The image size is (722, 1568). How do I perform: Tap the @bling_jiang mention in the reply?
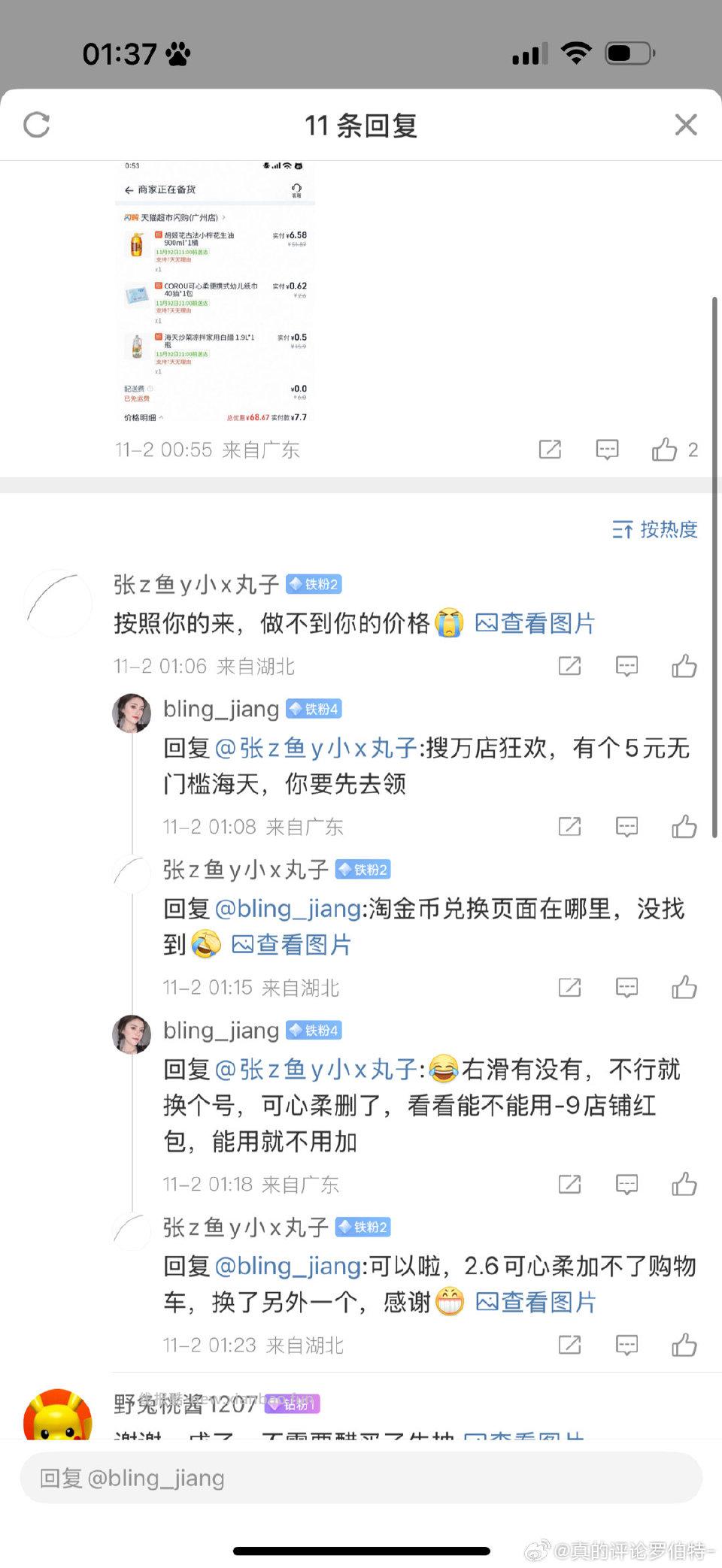tap(288, 908)
